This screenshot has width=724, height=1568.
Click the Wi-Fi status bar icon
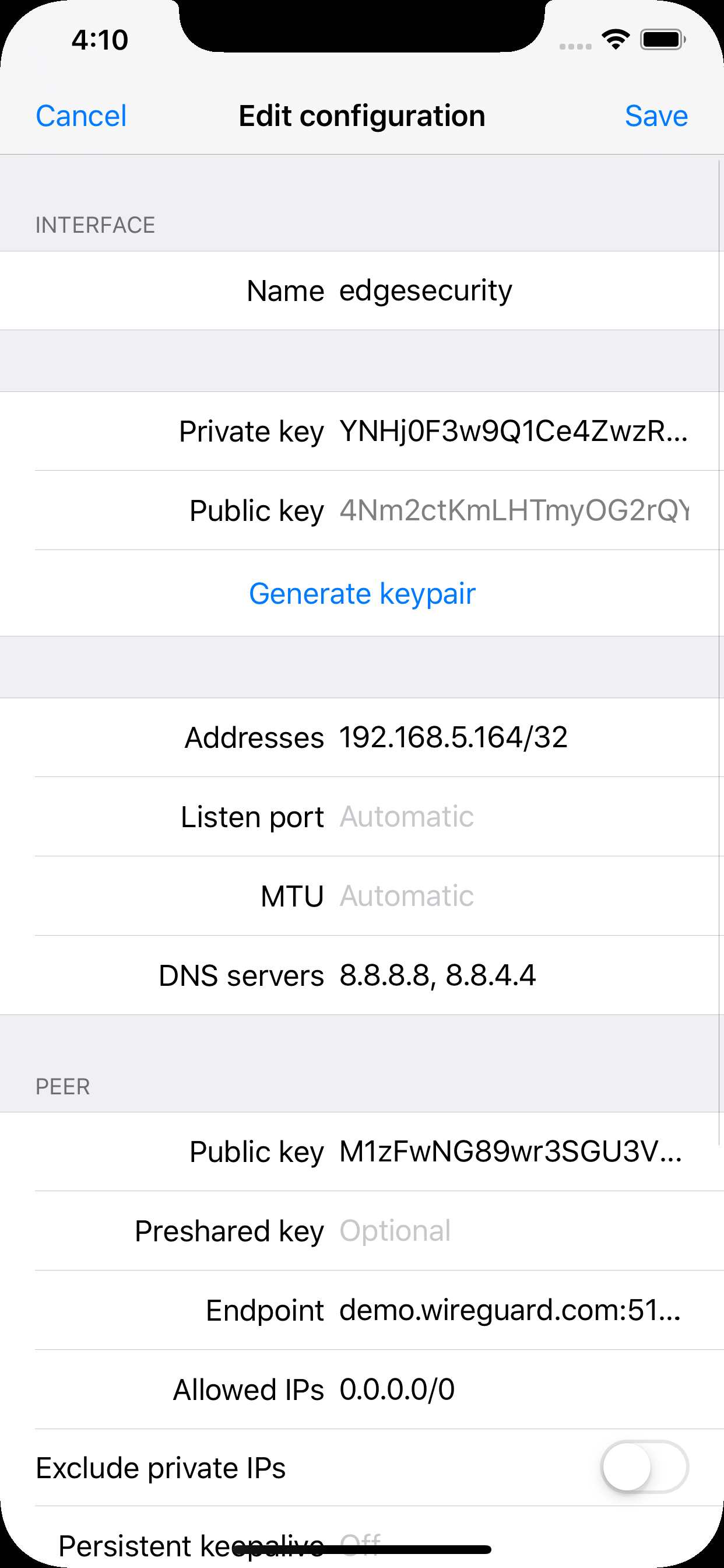click(616, 39)
